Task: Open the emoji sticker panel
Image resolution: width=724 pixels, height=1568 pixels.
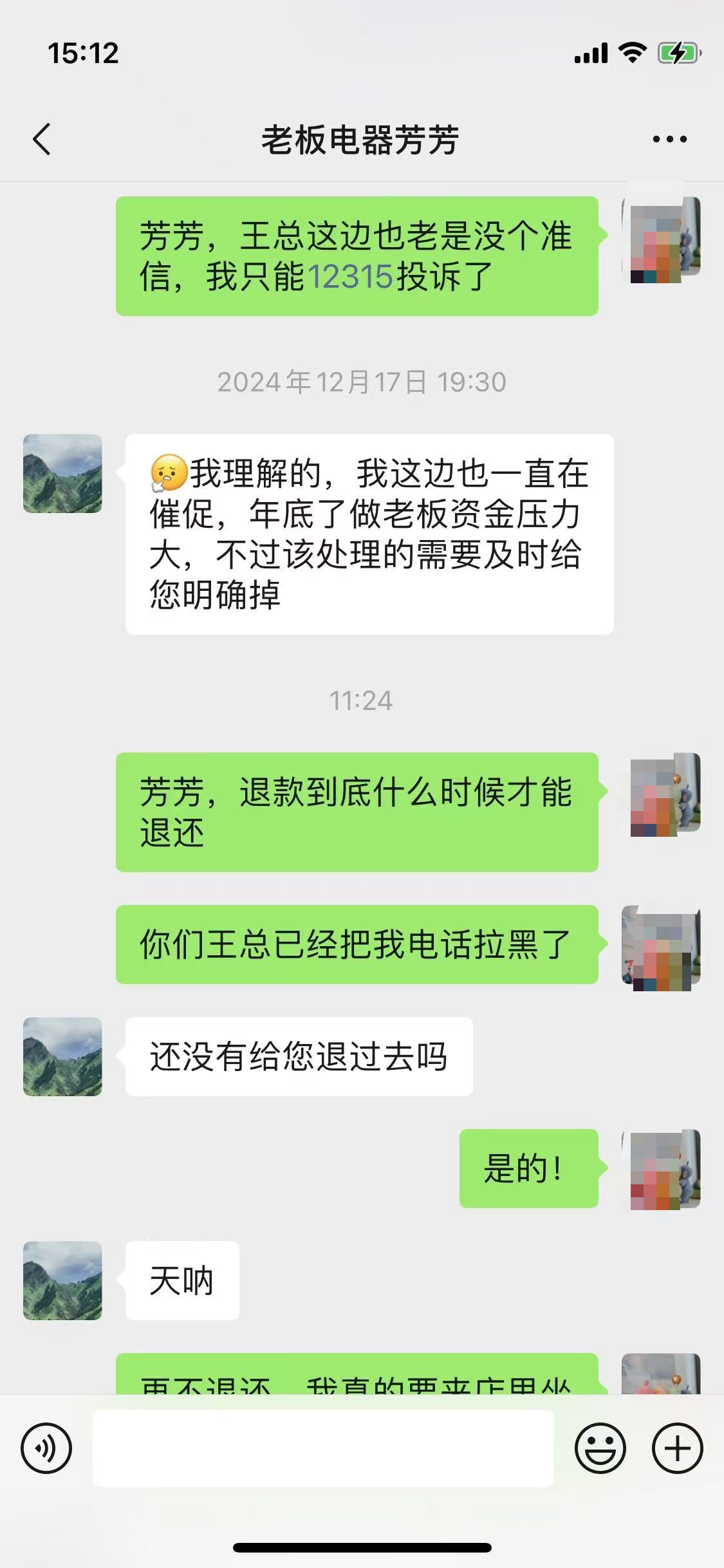Action: pyautogui.click(x=600, y=1449)
